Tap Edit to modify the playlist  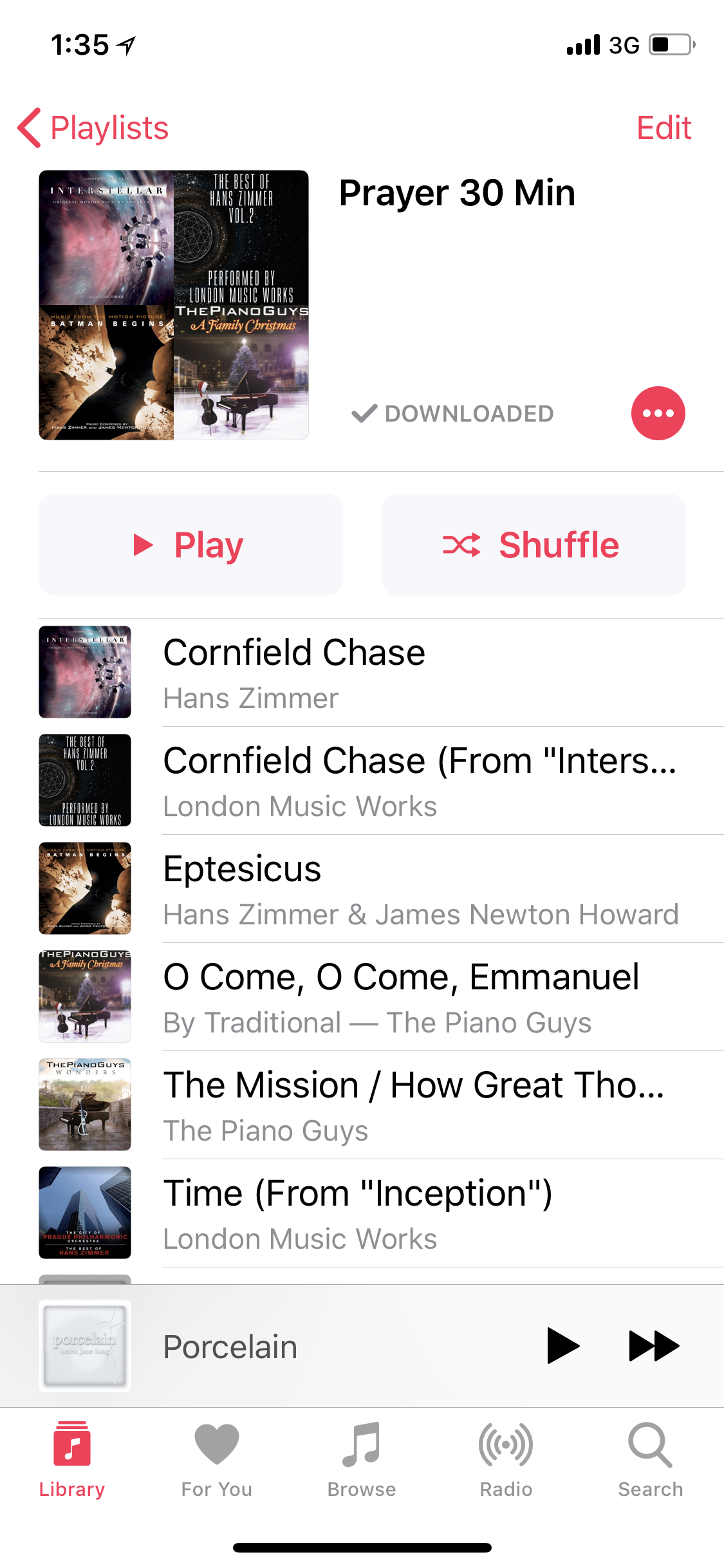664,128
